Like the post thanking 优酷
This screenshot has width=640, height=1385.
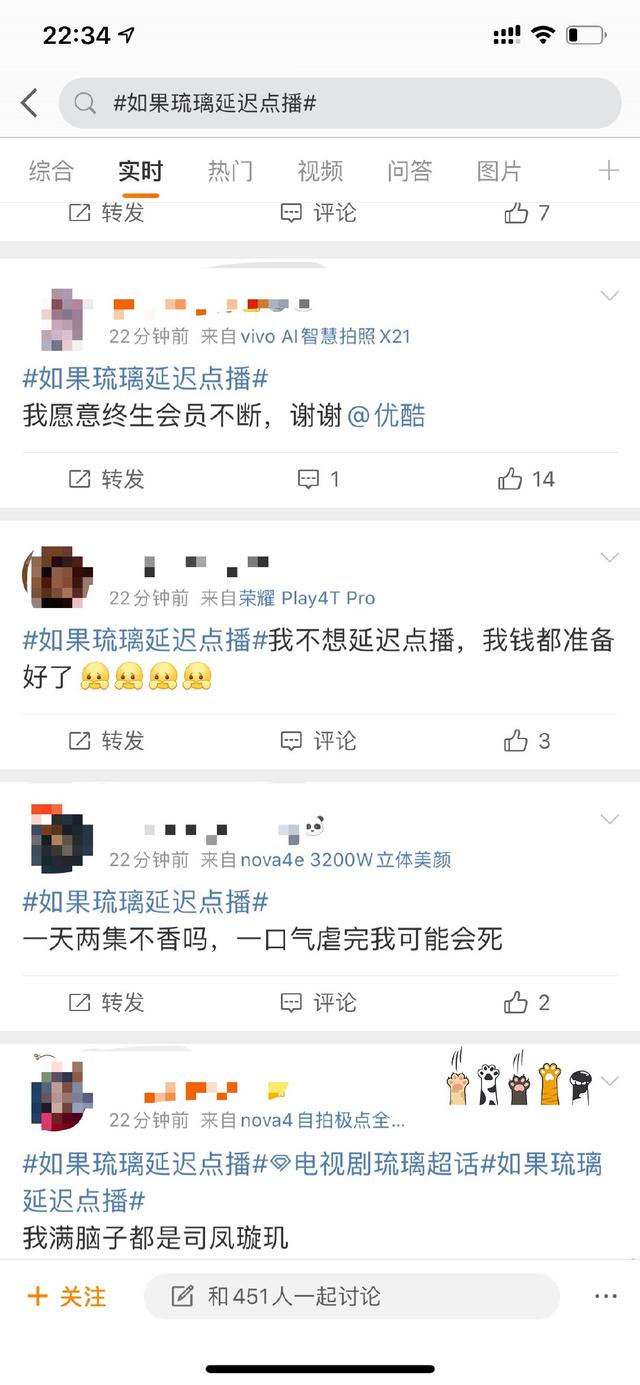click(526, 479)
